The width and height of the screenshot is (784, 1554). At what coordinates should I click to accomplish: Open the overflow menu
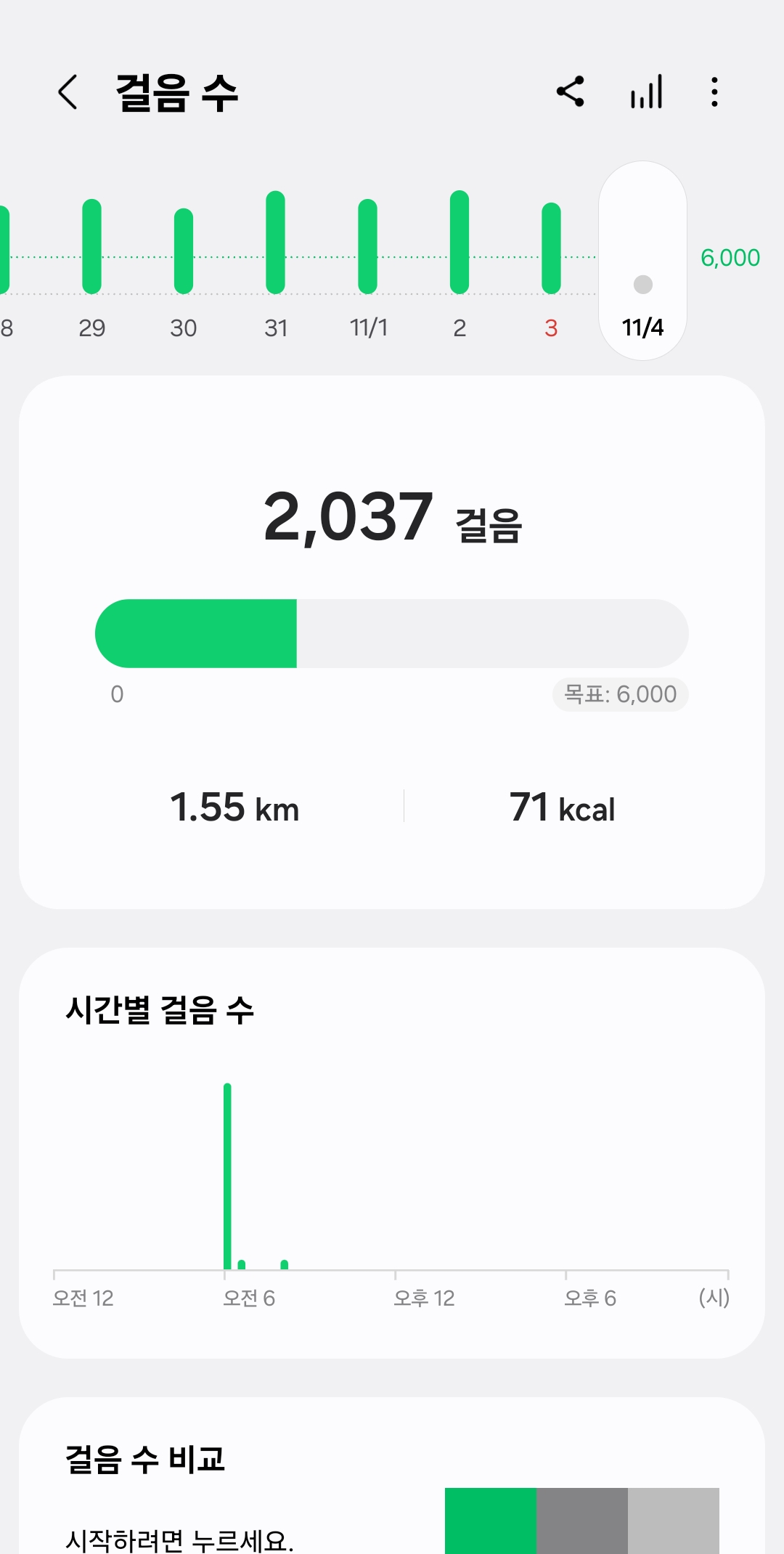point(714,92)
